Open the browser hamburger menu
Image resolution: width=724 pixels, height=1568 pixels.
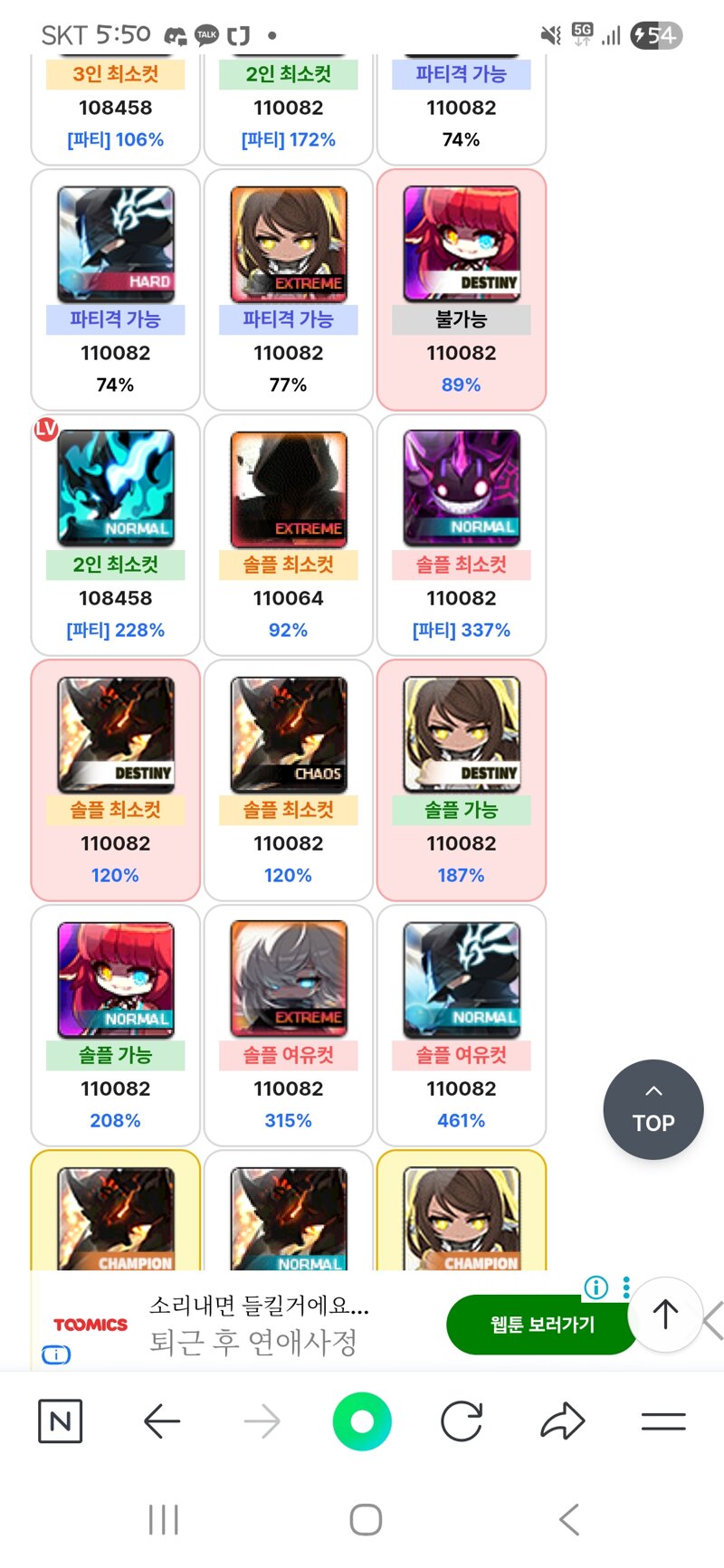click(663, 1421)
